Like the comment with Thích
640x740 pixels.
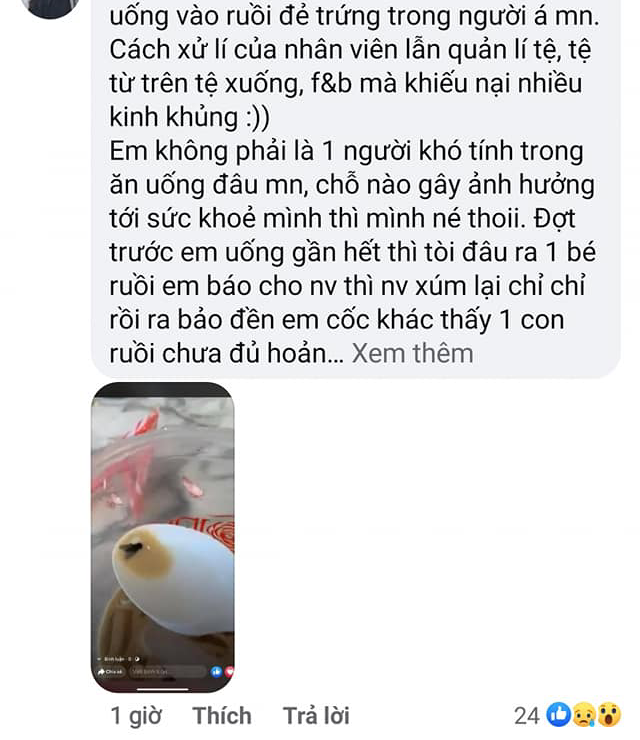coord(222,715)
